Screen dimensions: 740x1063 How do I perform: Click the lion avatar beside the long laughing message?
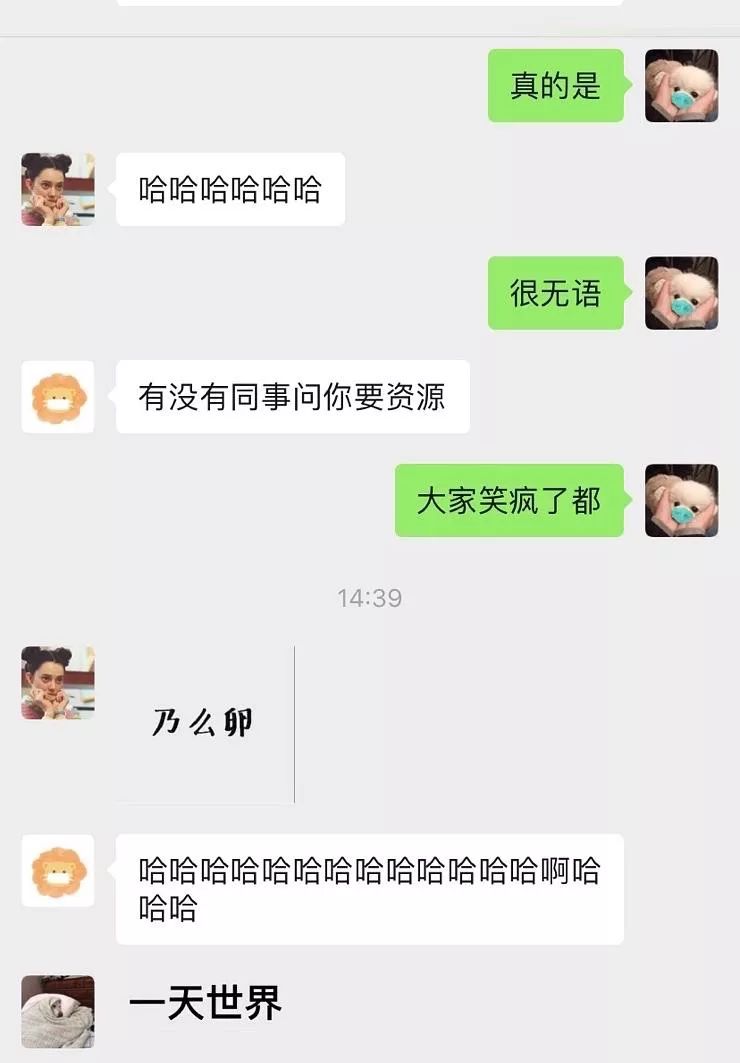[57, 871]
